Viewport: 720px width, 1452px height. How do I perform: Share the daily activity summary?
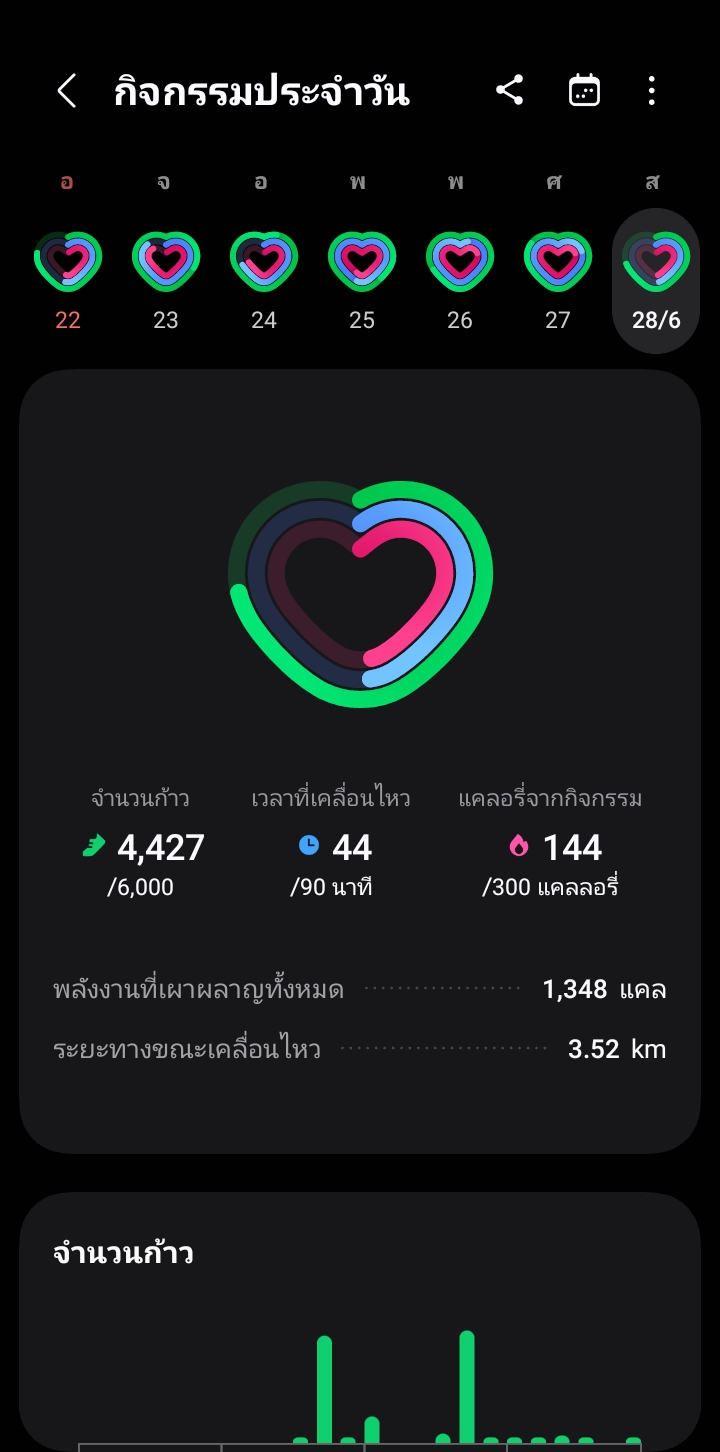[x=510, y=91]
